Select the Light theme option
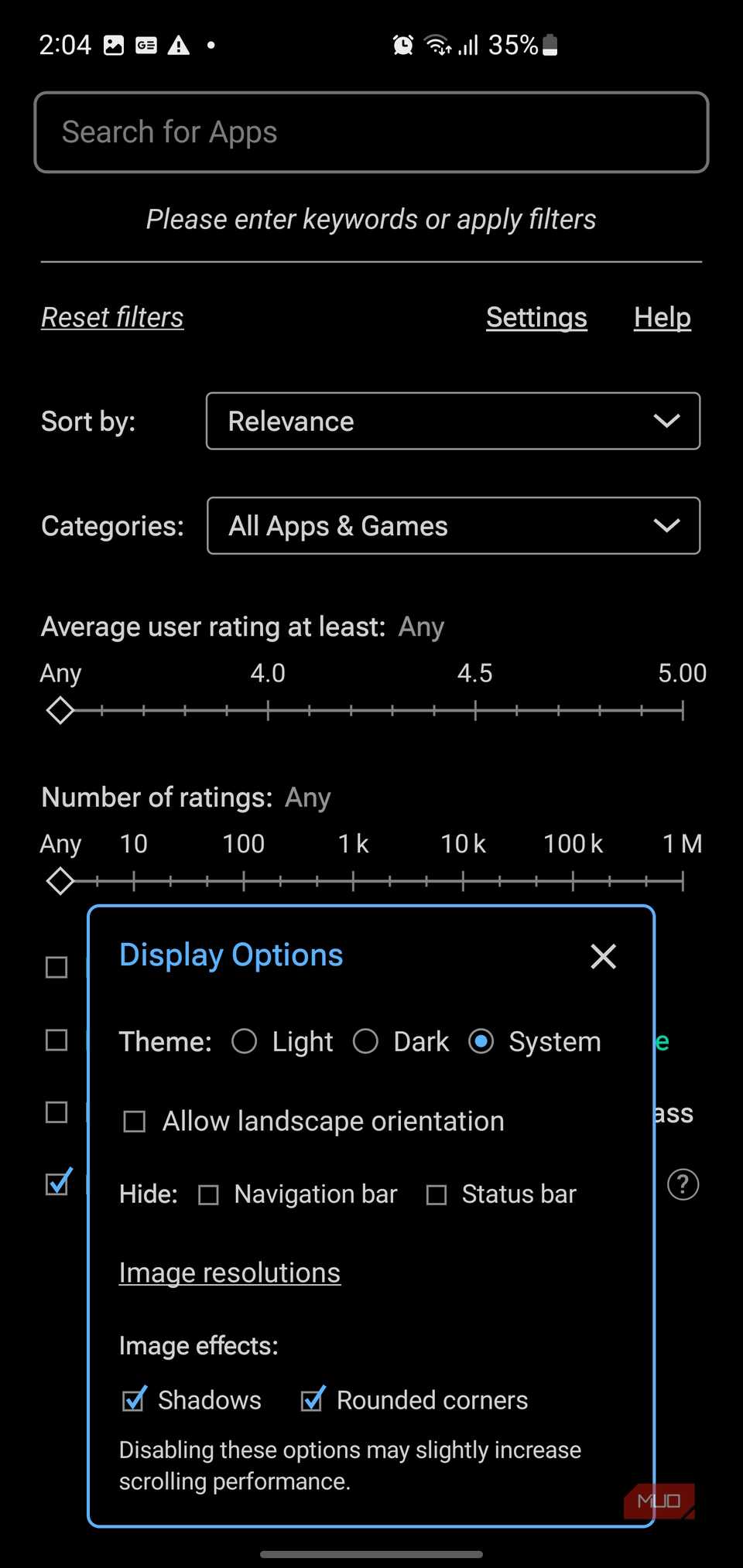743x1568 pixels. point(245,1042)
